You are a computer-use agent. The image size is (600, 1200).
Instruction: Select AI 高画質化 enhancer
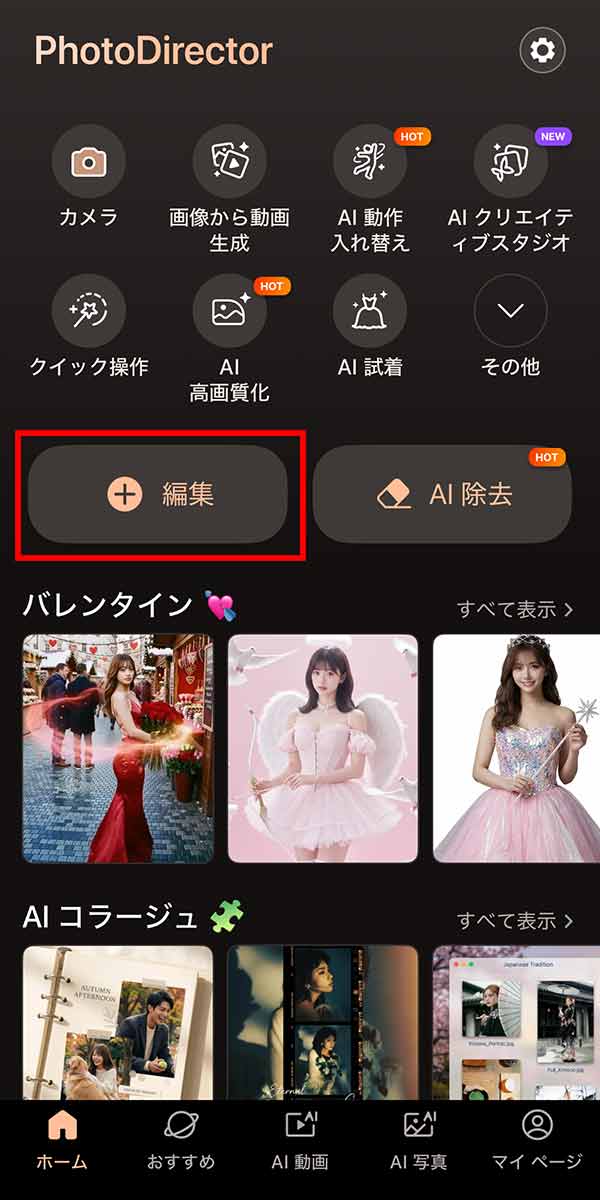pyautogui.click(x=229, y=311)
